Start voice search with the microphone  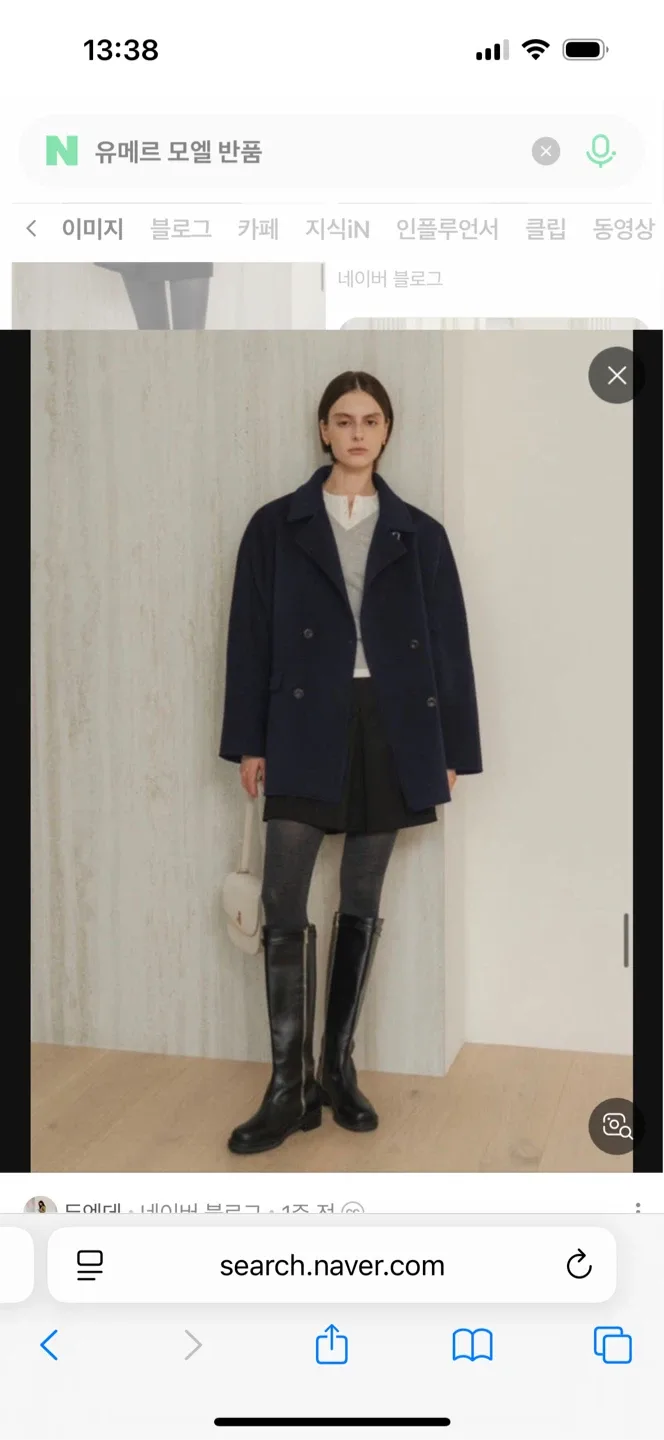[600, 152]
